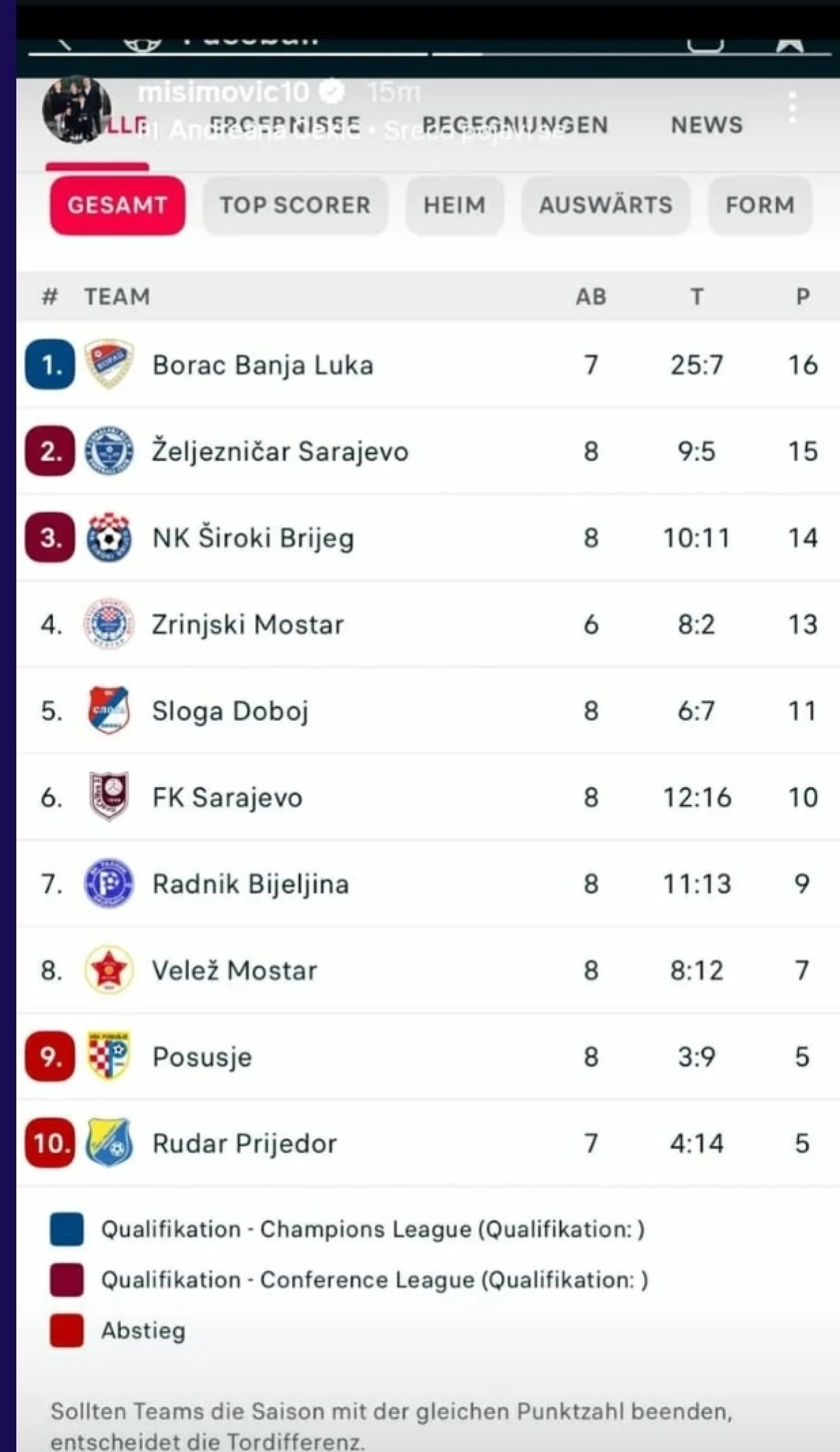Select the FK Sarajevo crest icon

coord(109,797)
